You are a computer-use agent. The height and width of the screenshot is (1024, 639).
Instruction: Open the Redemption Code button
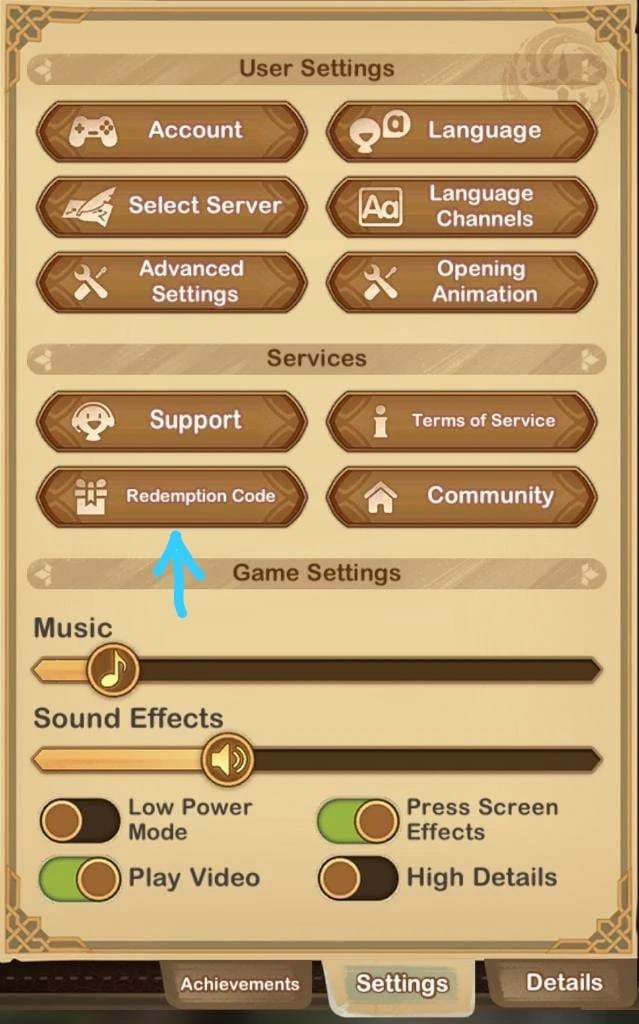(x=171, y=496)
